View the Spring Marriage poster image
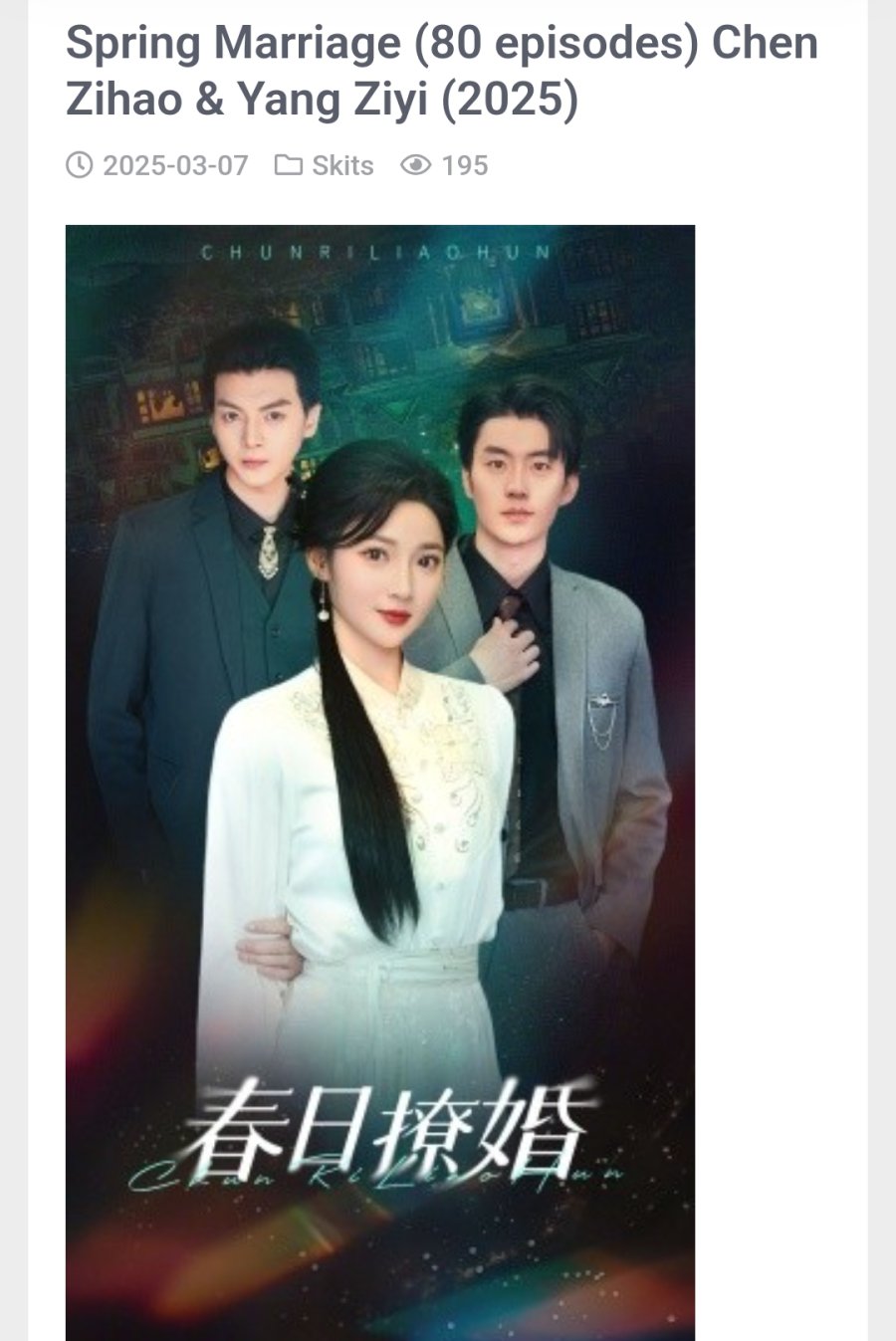This screenshot has height=1341, width=896. click(380, 782)
